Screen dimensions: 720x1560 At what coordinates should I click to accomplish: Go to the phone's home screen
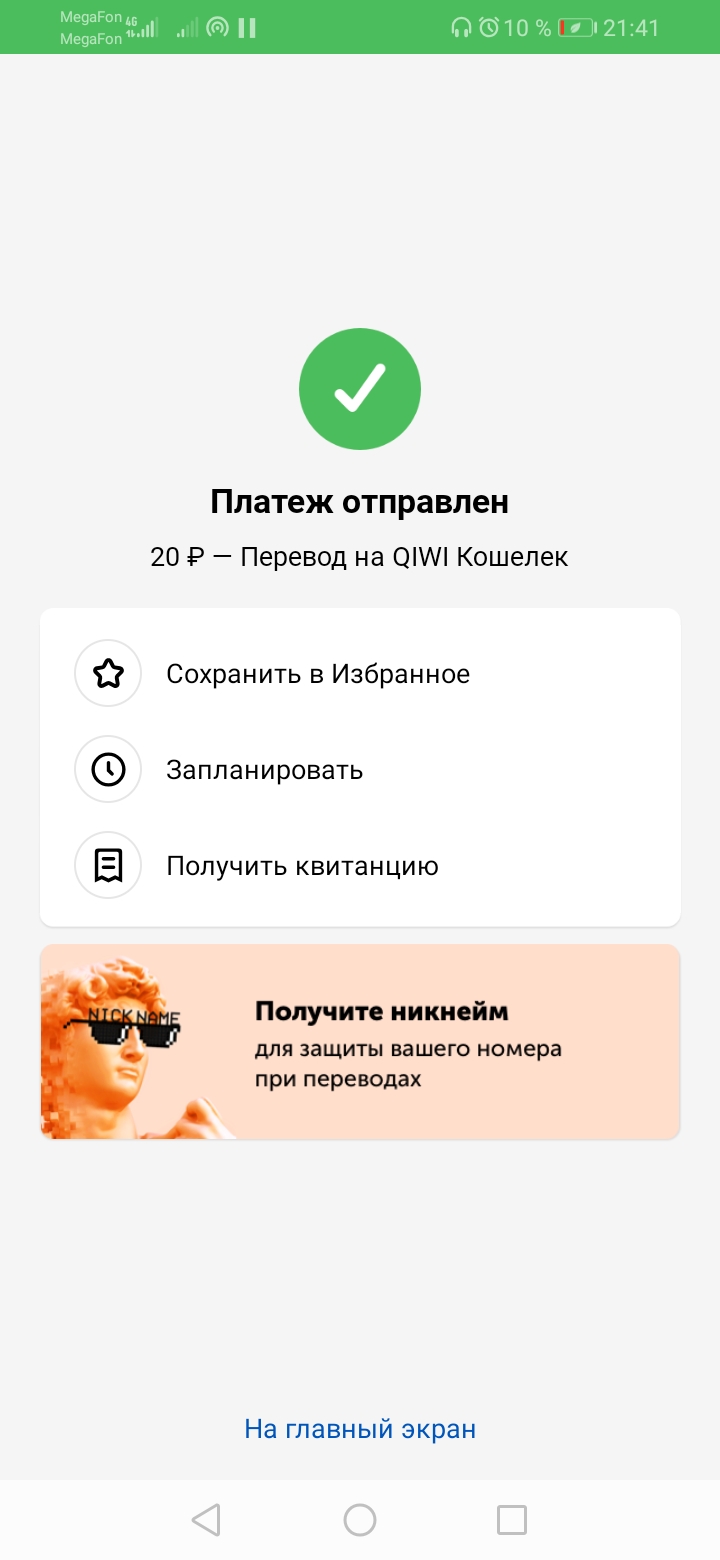(360, 1520)
